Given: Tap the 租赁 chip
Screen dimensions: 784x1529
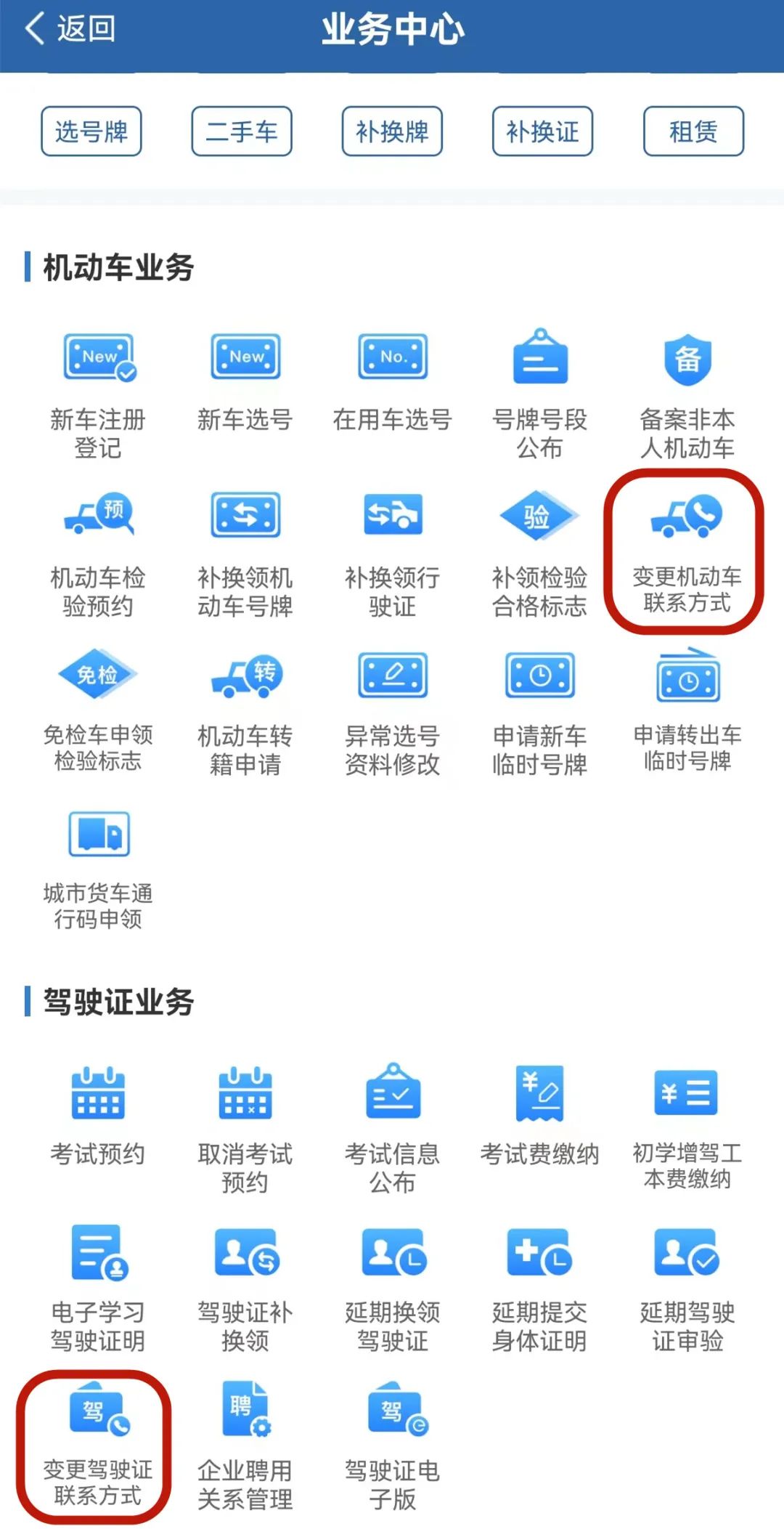Looking at the screenshot, I should (x=693, y=131).
